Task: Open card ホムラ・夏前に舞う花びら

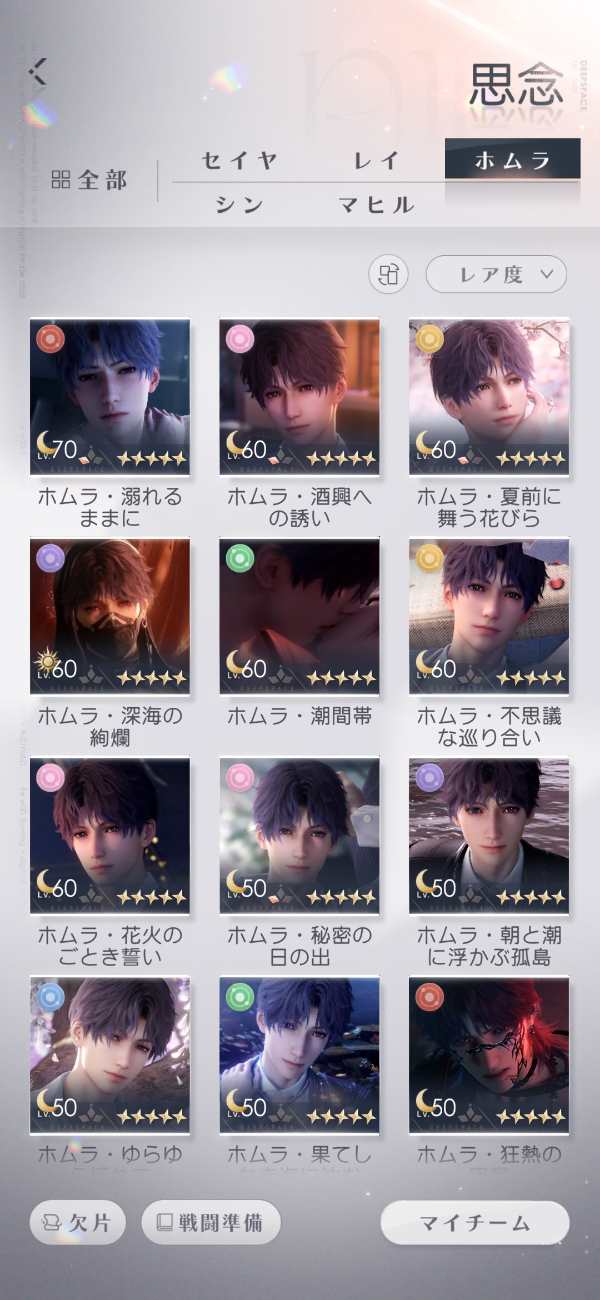Action: coord(489,397)
